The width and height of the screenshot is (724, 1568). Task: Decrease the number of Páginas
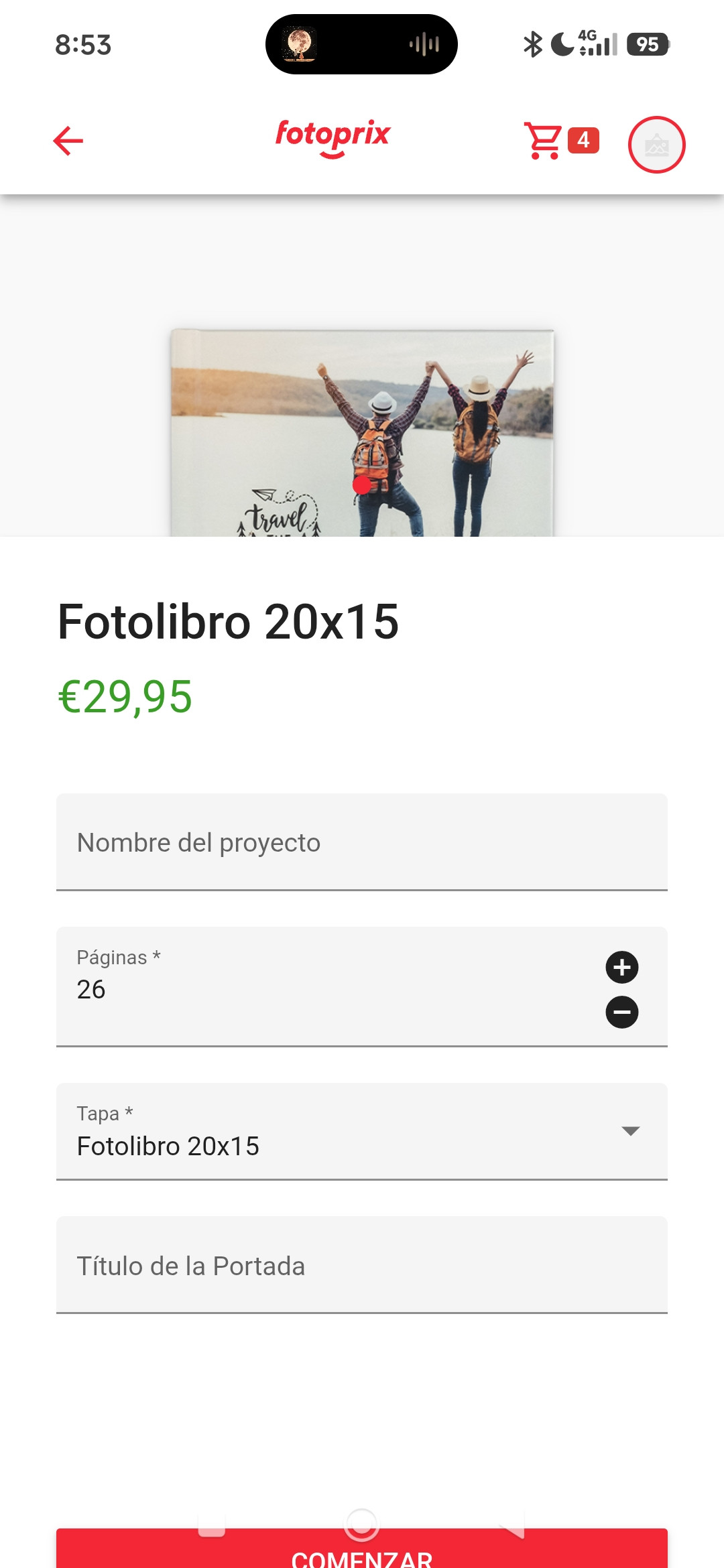pyautogui.click(x=621, y=1012)
